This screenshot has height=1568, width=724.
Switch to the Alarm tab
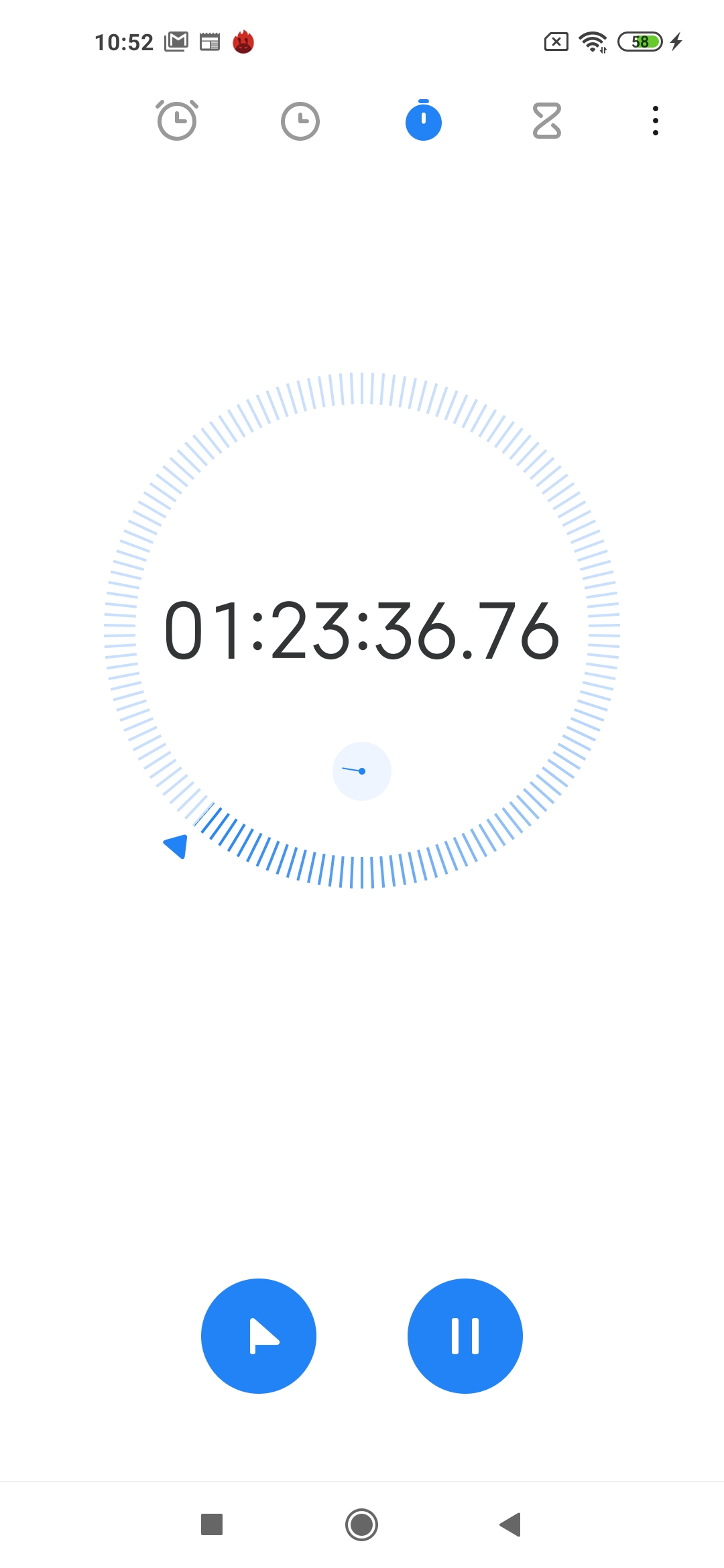177,121
